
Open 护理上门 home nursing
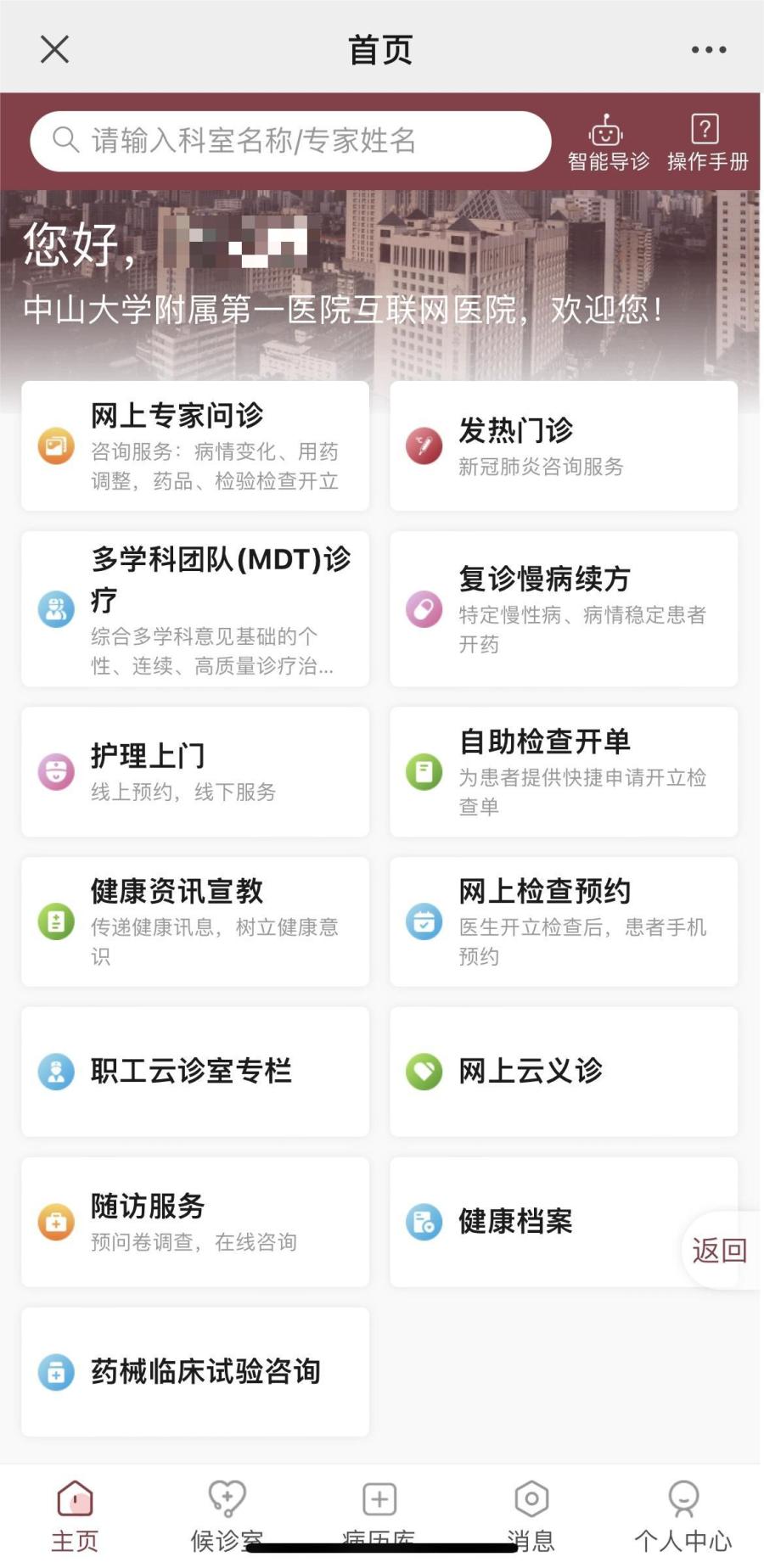click(195, 772)
